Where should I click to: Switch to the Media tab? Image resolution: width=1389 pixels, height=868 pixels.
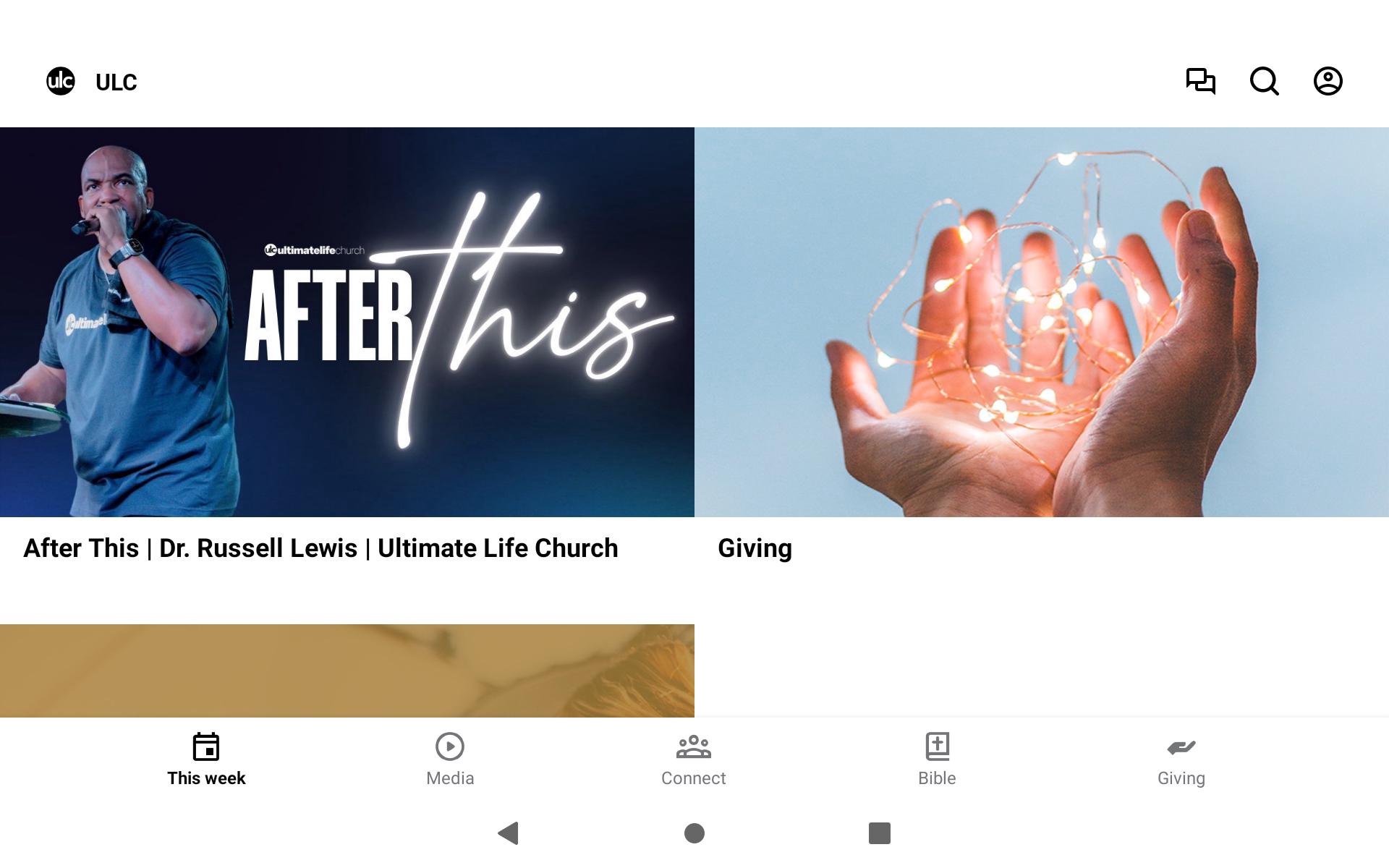pyautogui.click(x=450, y=759)
